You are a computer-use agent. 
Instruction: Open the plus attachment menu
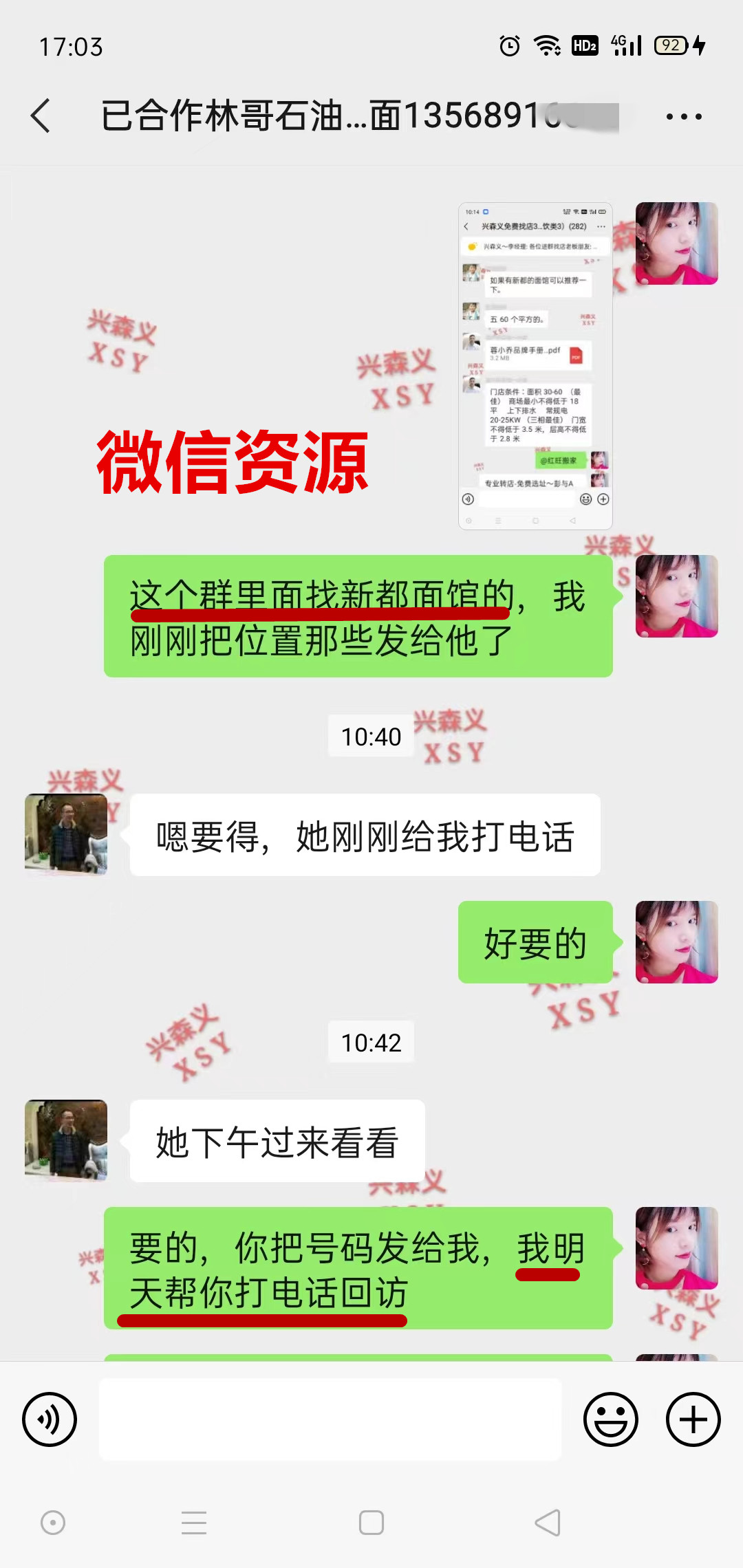click(693, 1419)
